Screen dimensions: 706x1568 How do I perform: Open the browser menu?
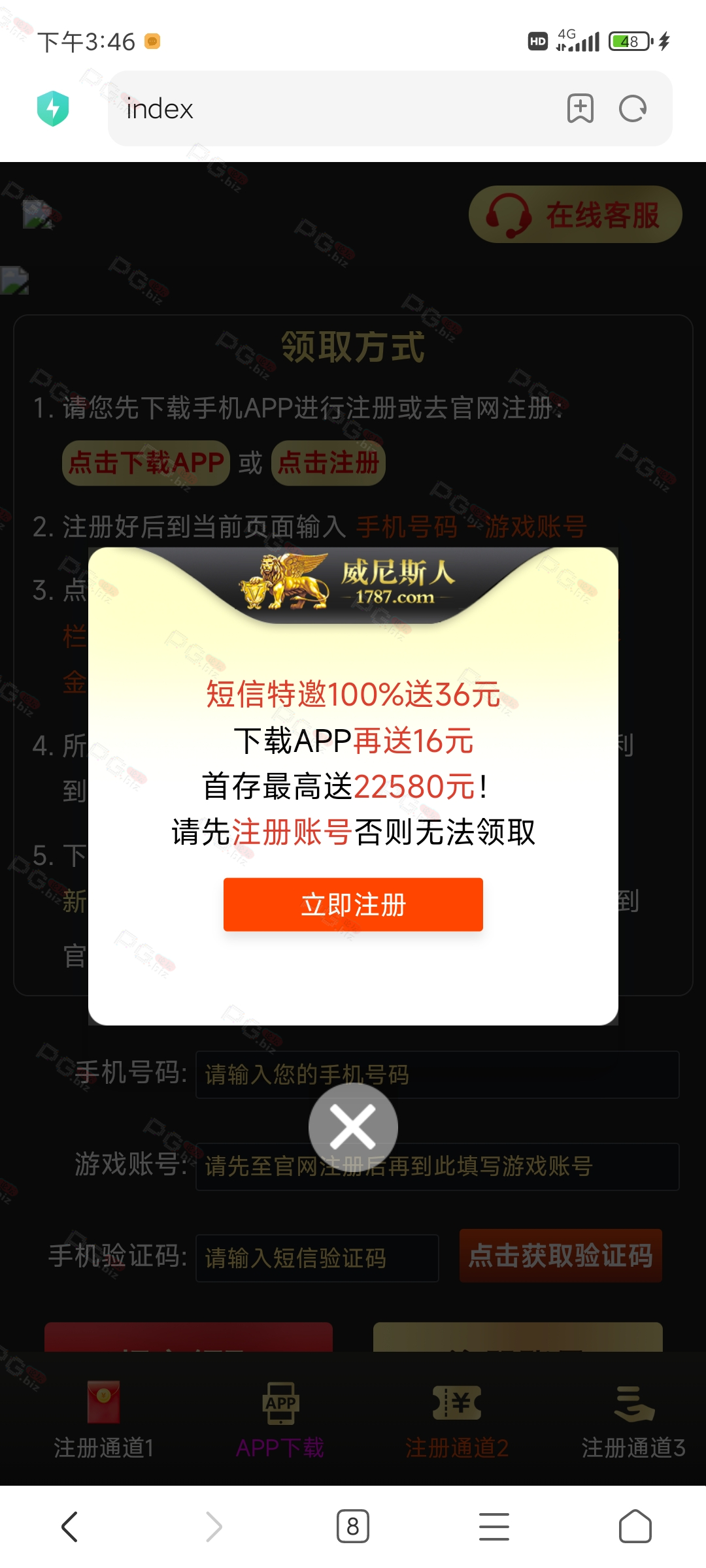(494, 1527)
